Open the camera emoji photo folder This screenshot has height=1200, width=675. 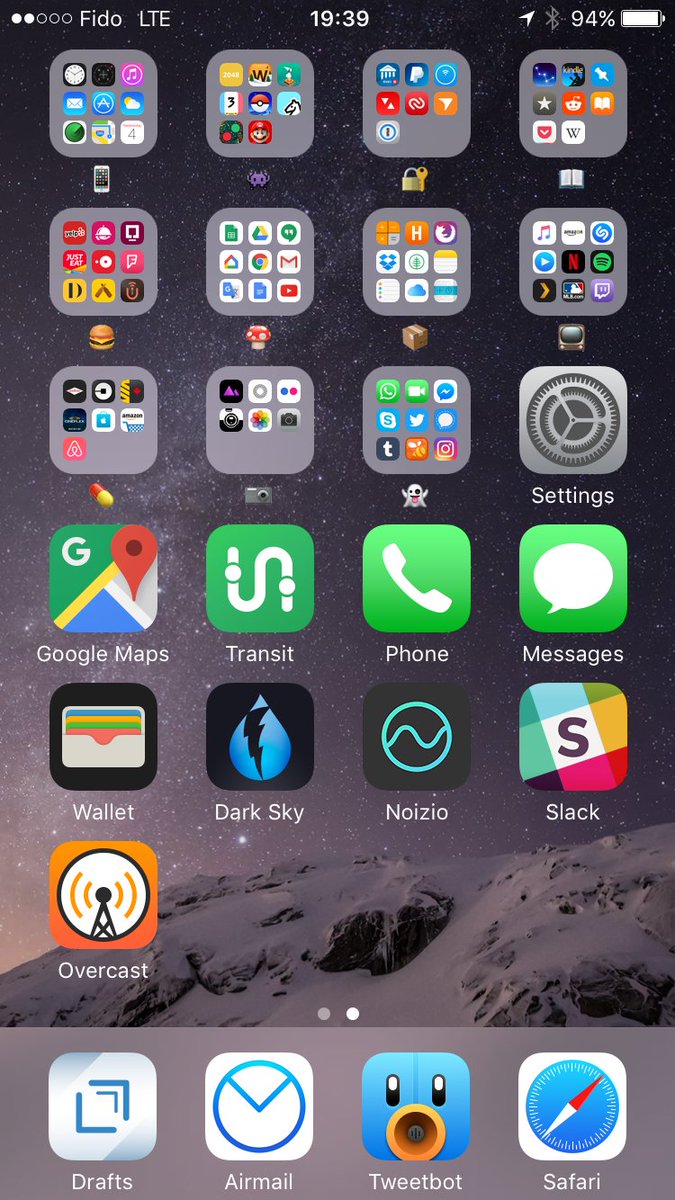[260, 420]
